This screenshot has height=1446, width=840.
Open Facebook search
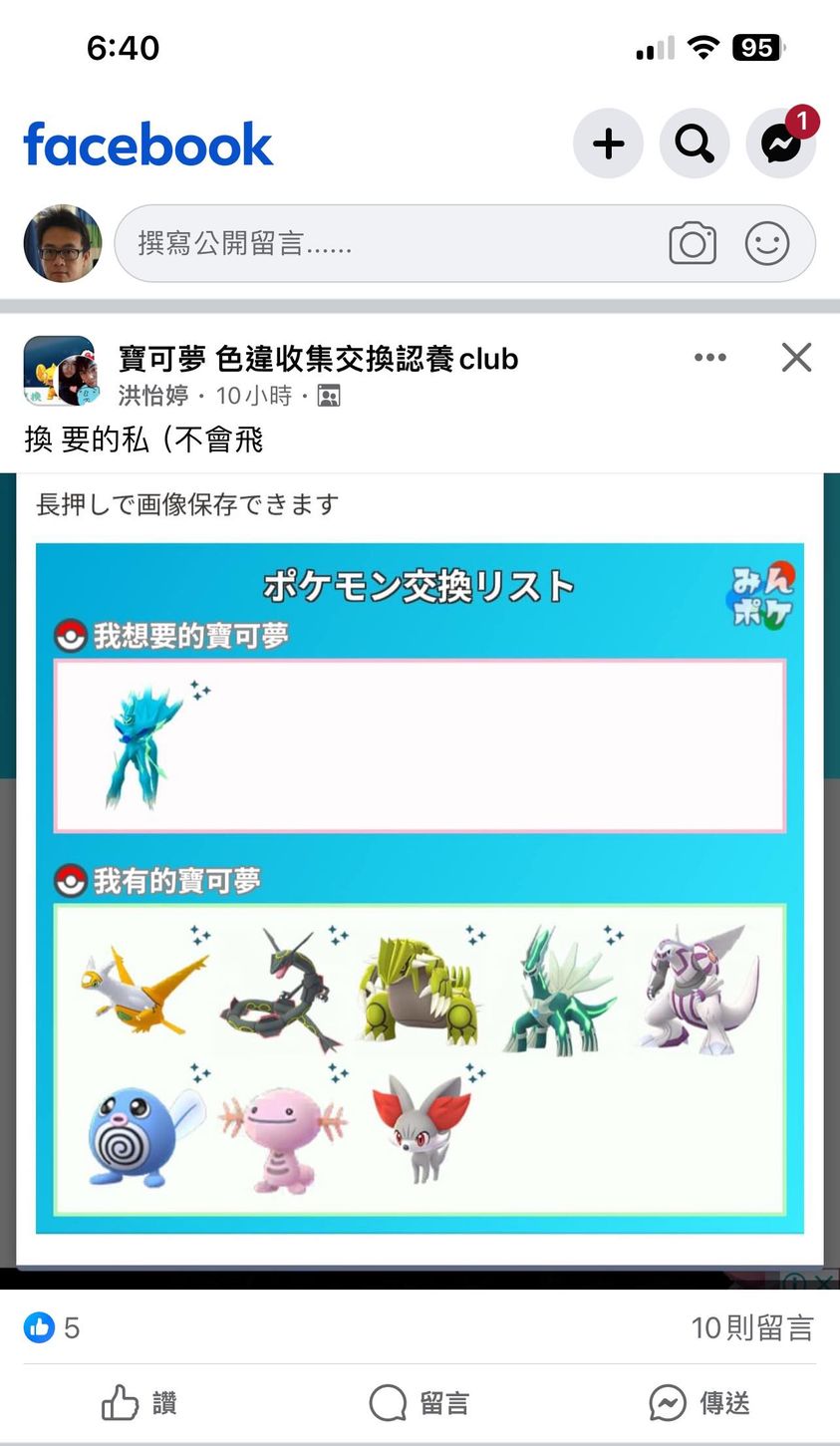694,144
